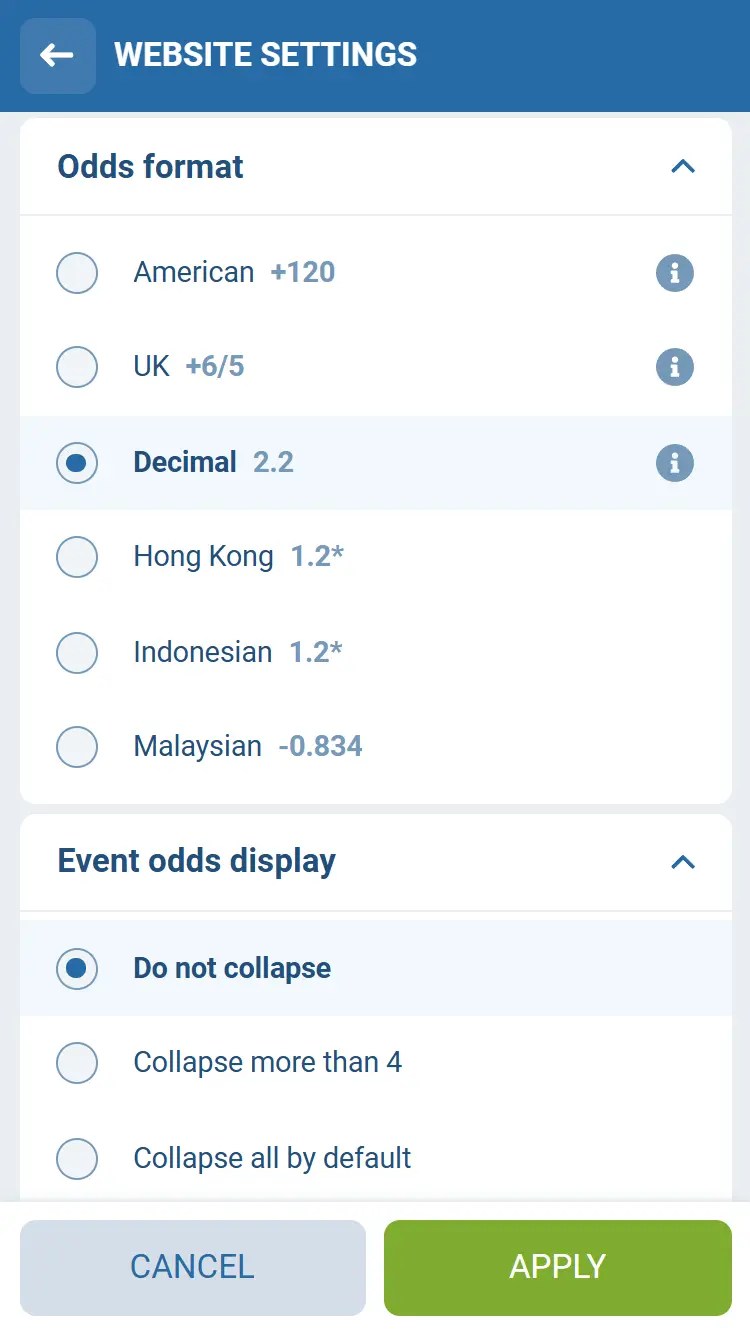Choose the Indonesian odds format
The height and width of the screenshot is (1334, 750).
(x=77, y=652)
